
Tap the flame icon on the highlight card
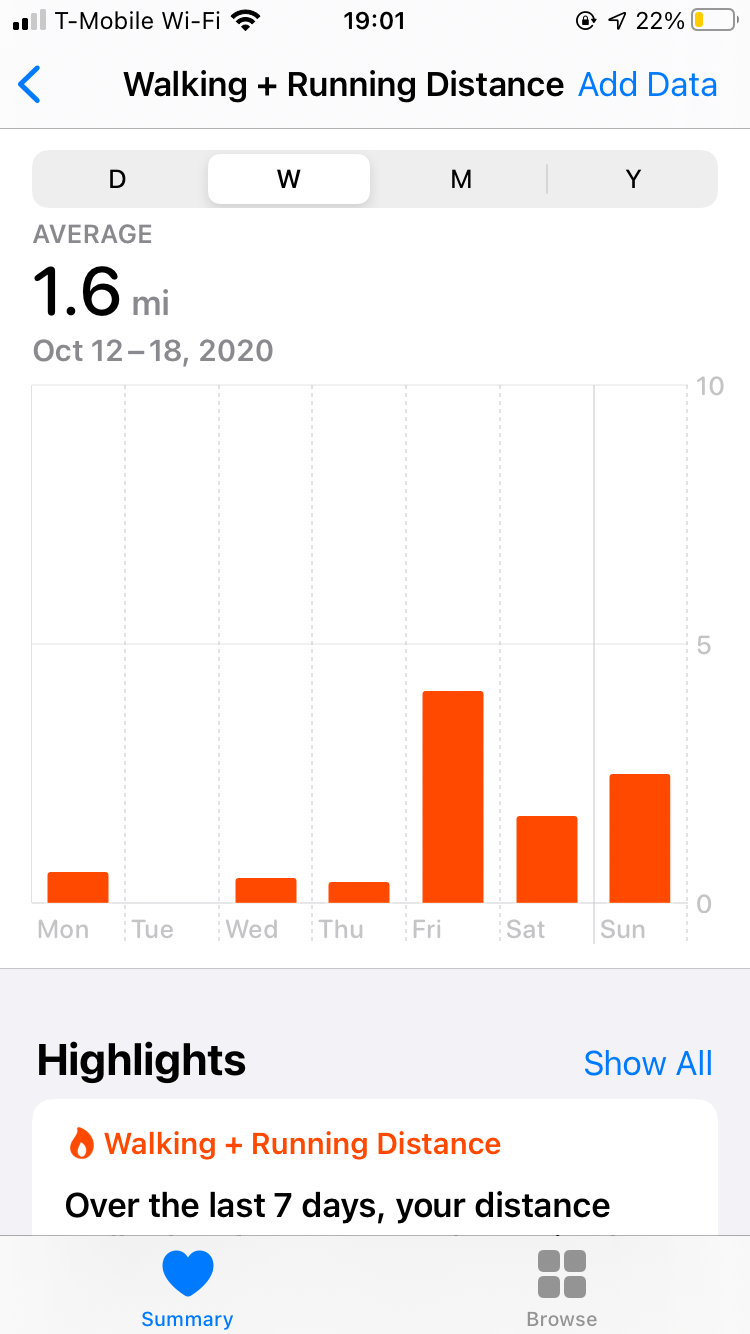point(81,1142)
